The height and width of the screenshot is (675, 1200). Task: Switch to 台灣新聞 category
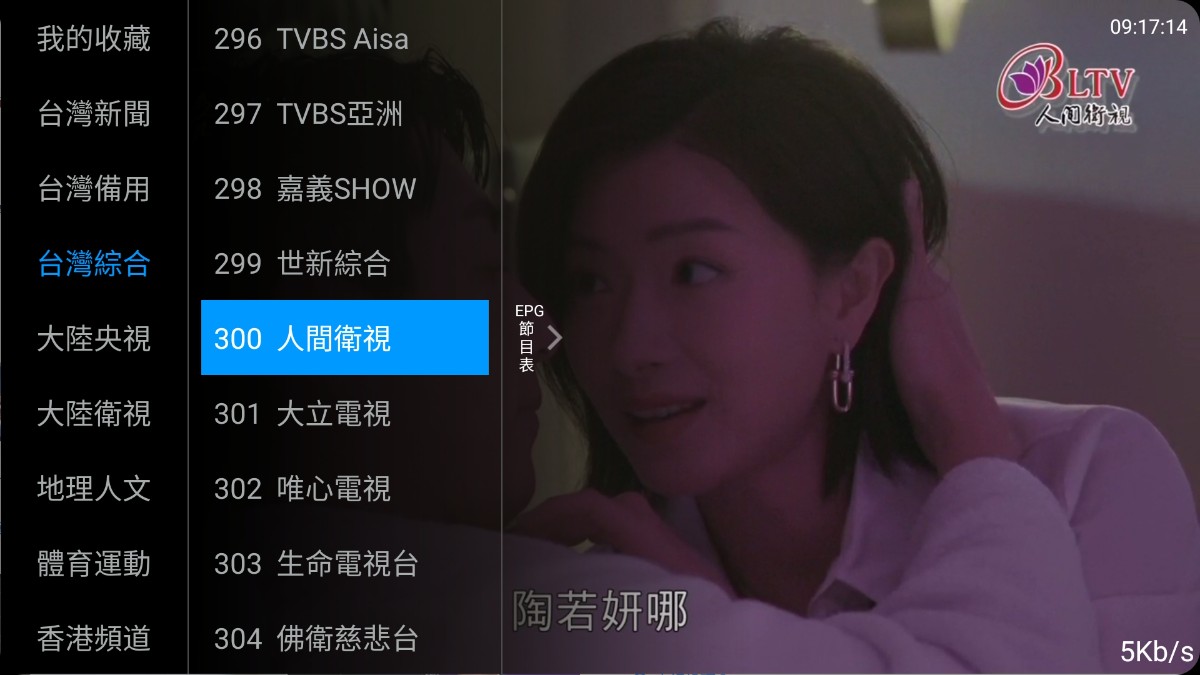click(x=94, y=114)
